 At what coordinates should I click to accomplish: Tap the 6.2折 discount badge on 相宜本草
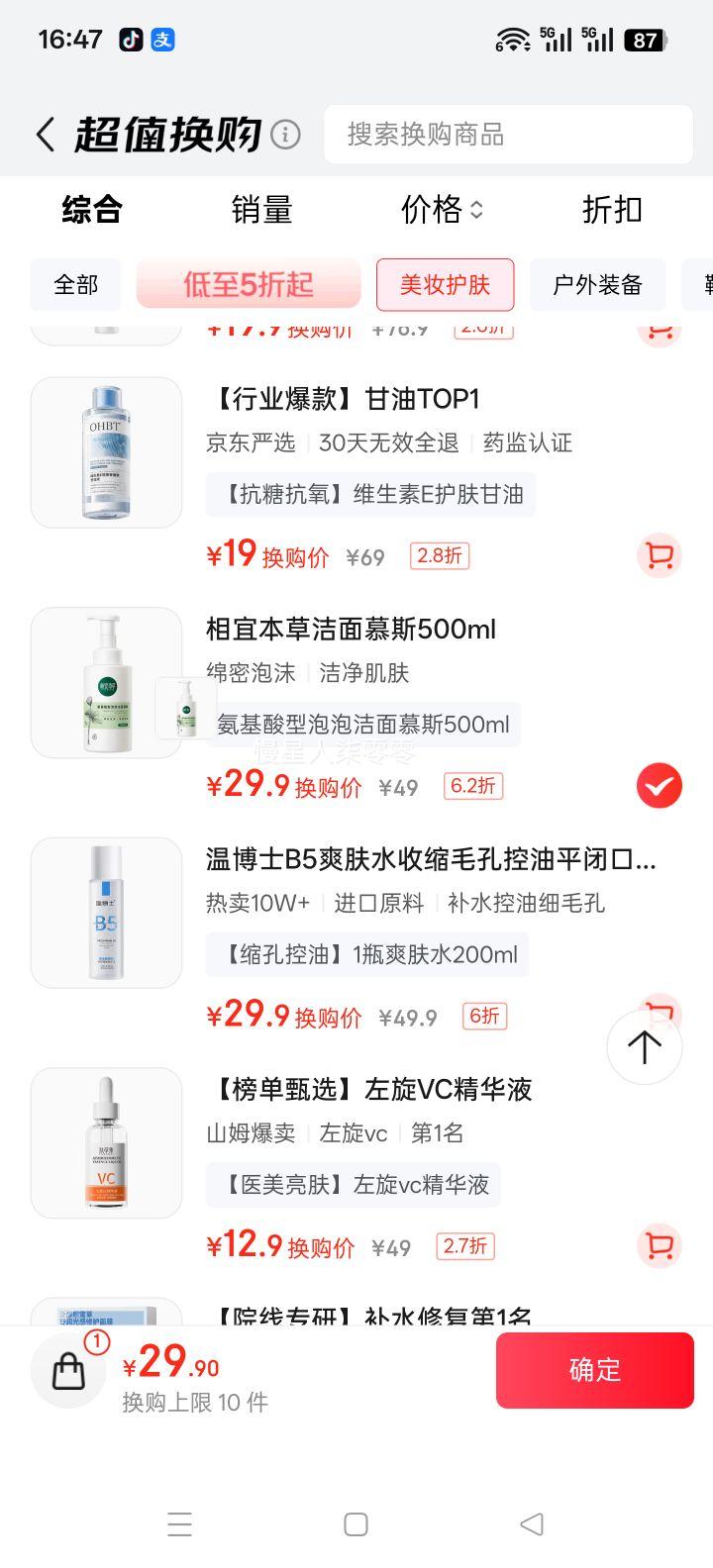(x=472, y=786)
